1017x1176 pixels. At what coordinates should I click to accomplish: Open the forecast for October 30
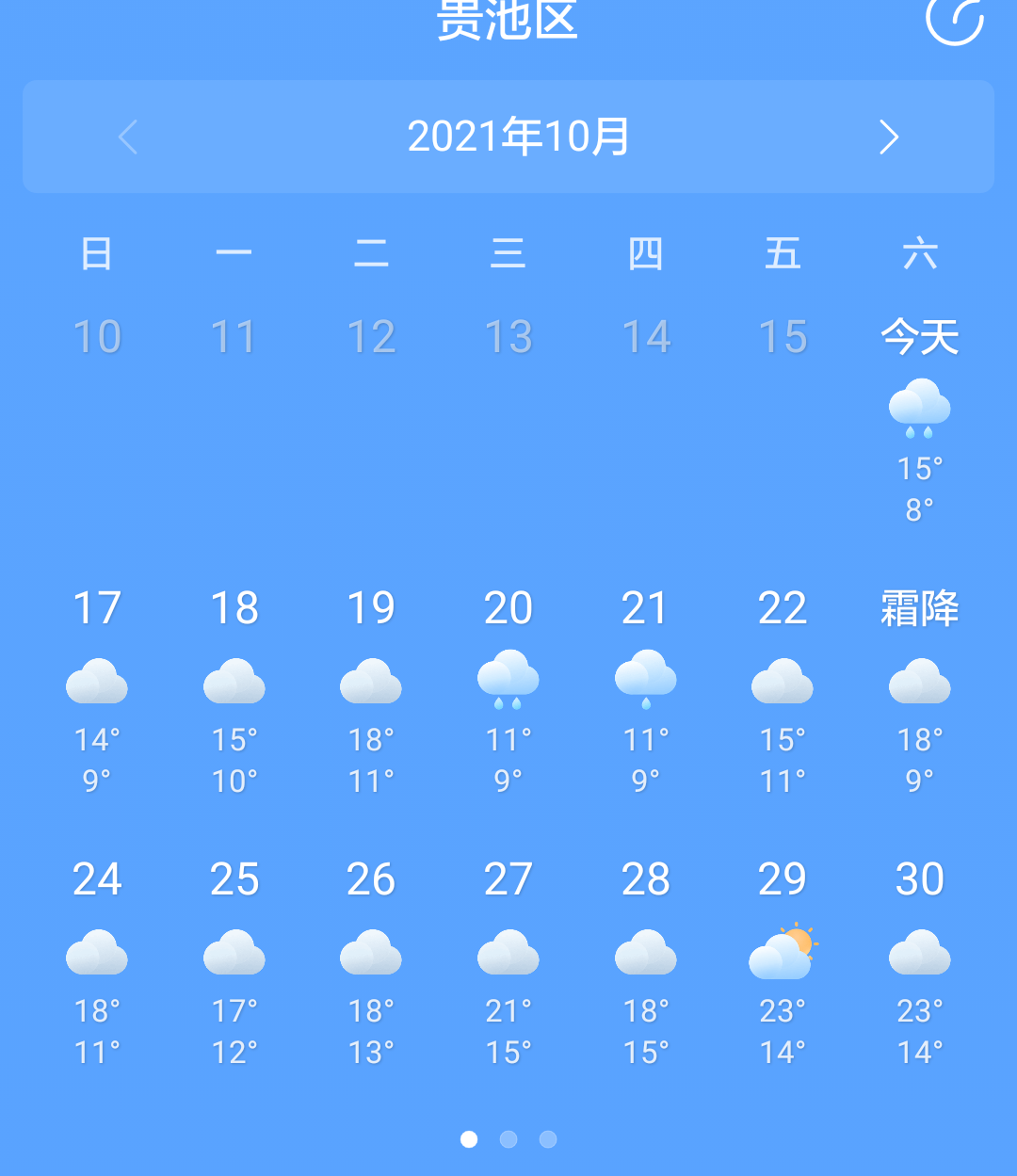(x=919, y=962)
